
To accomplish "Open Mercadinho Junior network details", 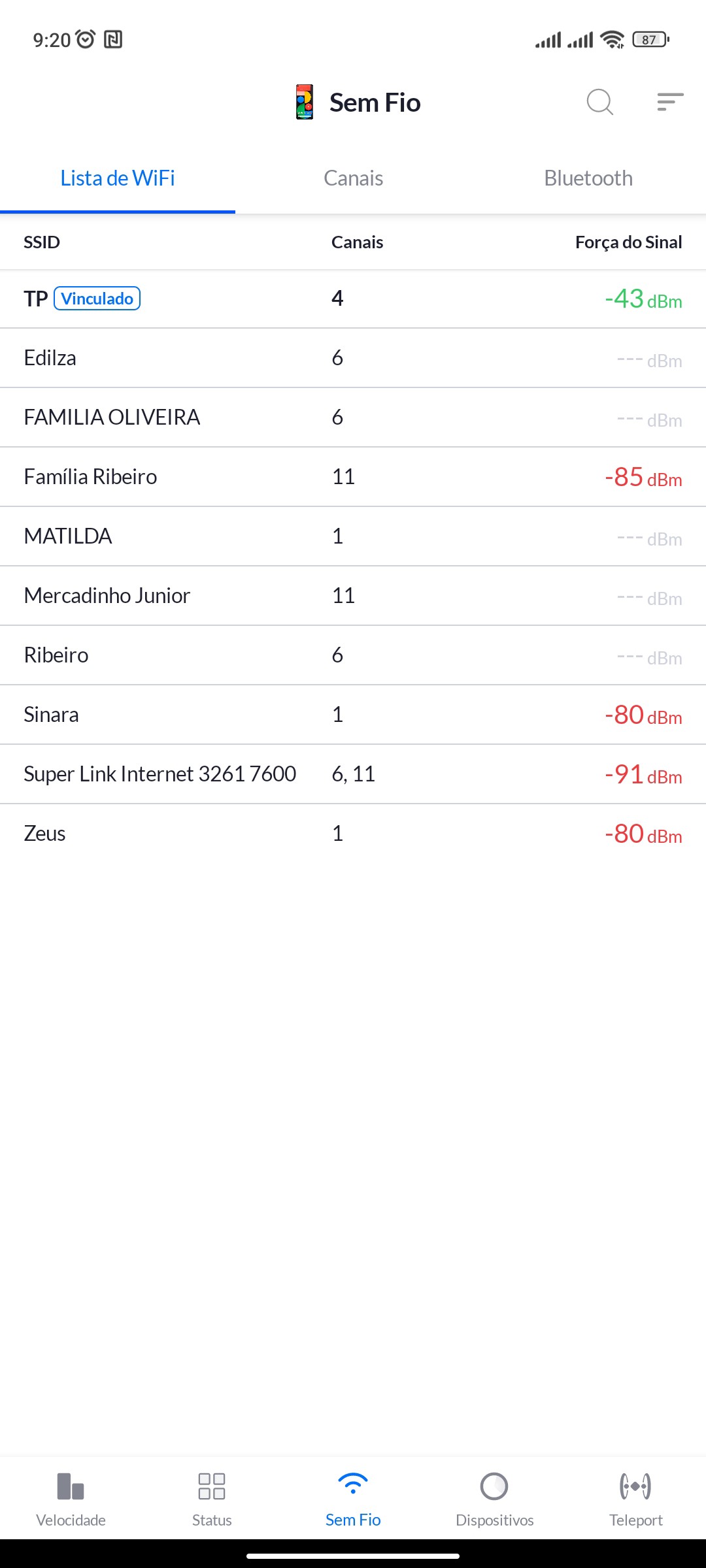I will click(x=353, y=596).
